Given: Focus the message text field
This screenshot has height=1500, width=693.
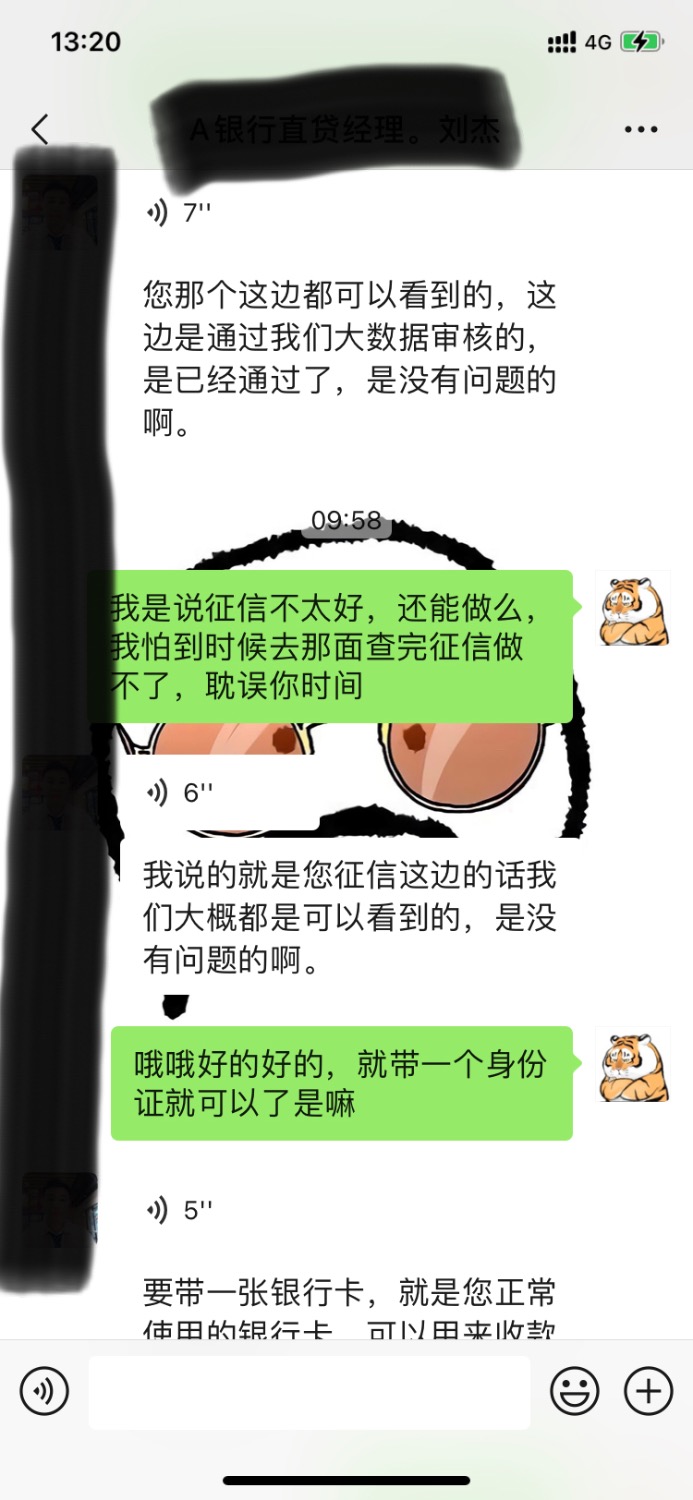Looking at the screenshot, I should (x=309, y=1392).
